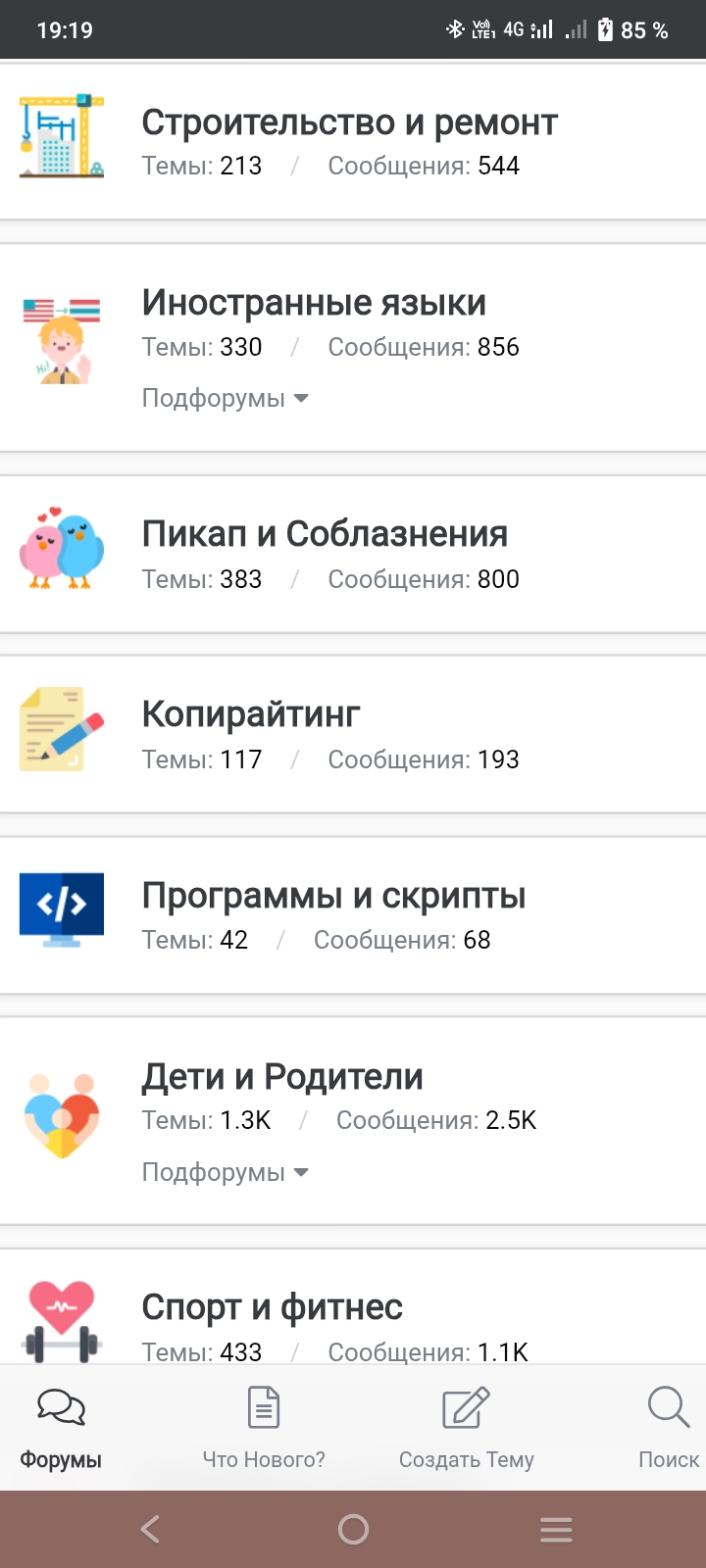
Task: Open the Строительство и ремонт forum
Action: pos(349,123)
